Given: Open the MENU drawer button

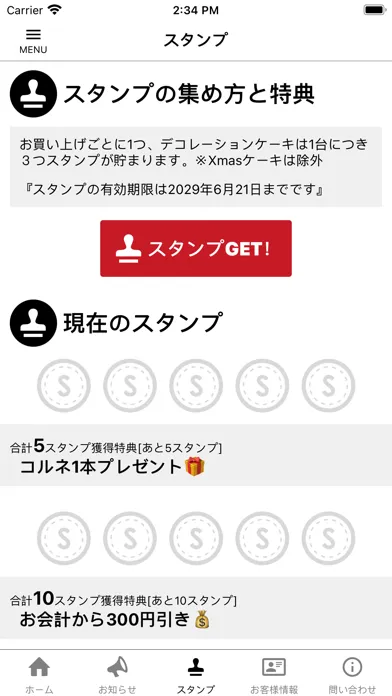Looking at the screenshot, I should tap(33, 41).
